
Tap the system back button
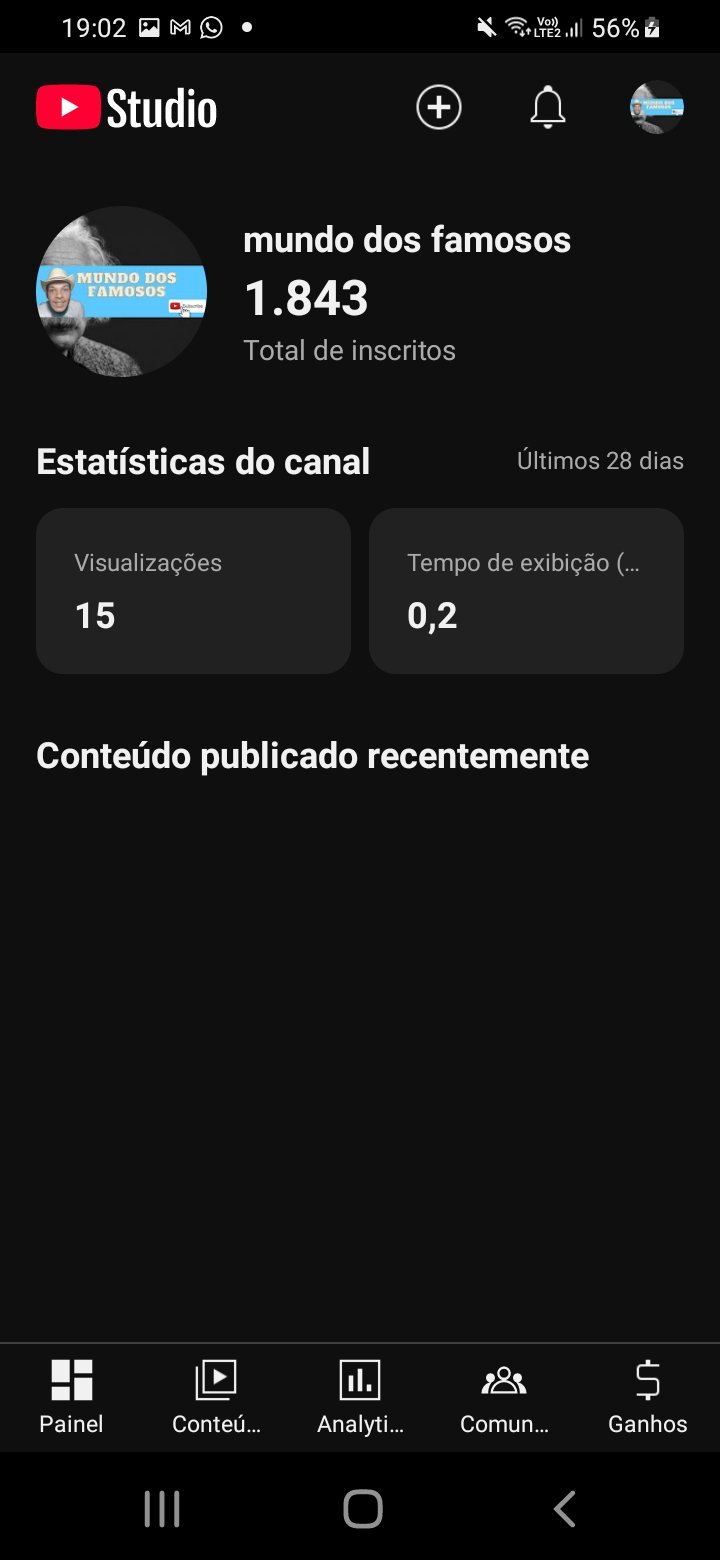point(564,1508)
